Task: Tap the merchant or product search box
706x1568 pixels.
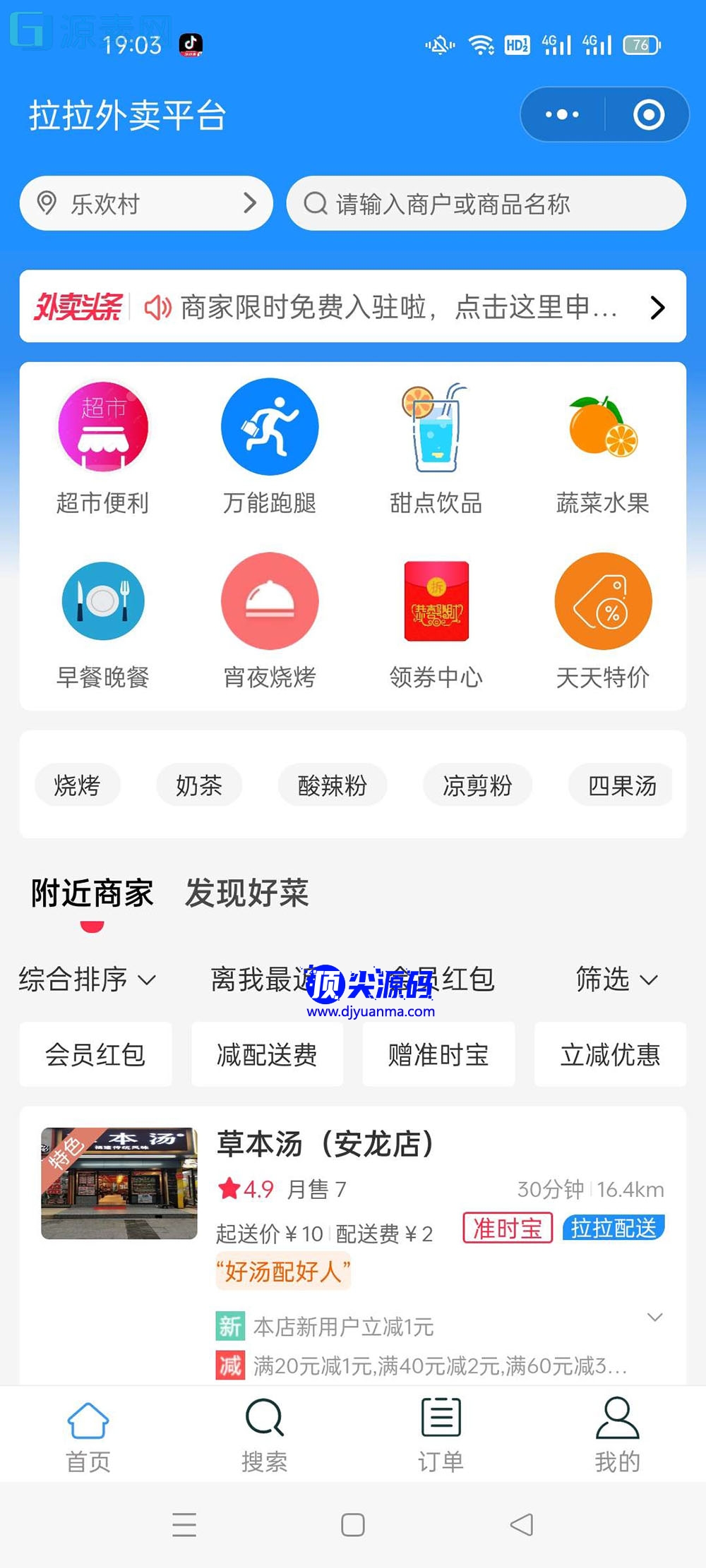Action: point(486,204)
